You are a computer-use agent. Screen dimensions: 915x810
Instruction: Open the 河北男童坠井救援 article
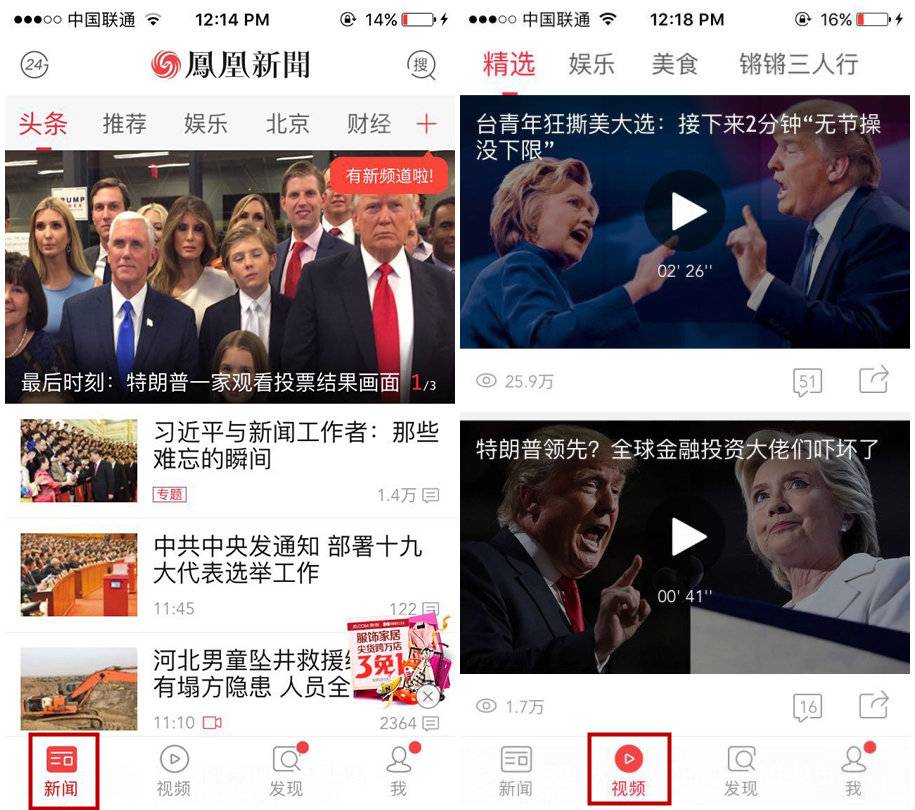coord(250,674)
